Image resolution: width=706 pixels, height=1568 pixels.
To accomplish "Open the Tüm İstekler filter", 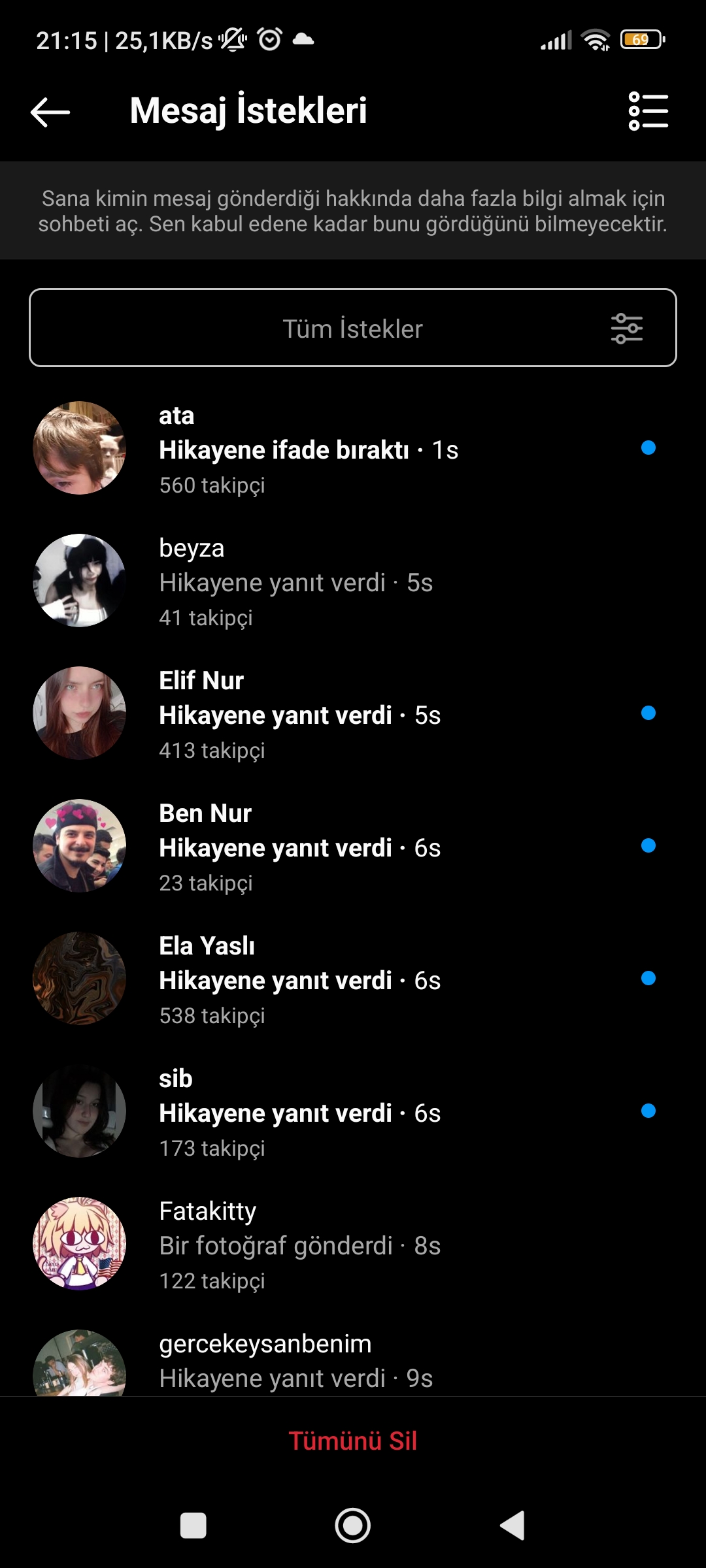I will pos(353,327).
